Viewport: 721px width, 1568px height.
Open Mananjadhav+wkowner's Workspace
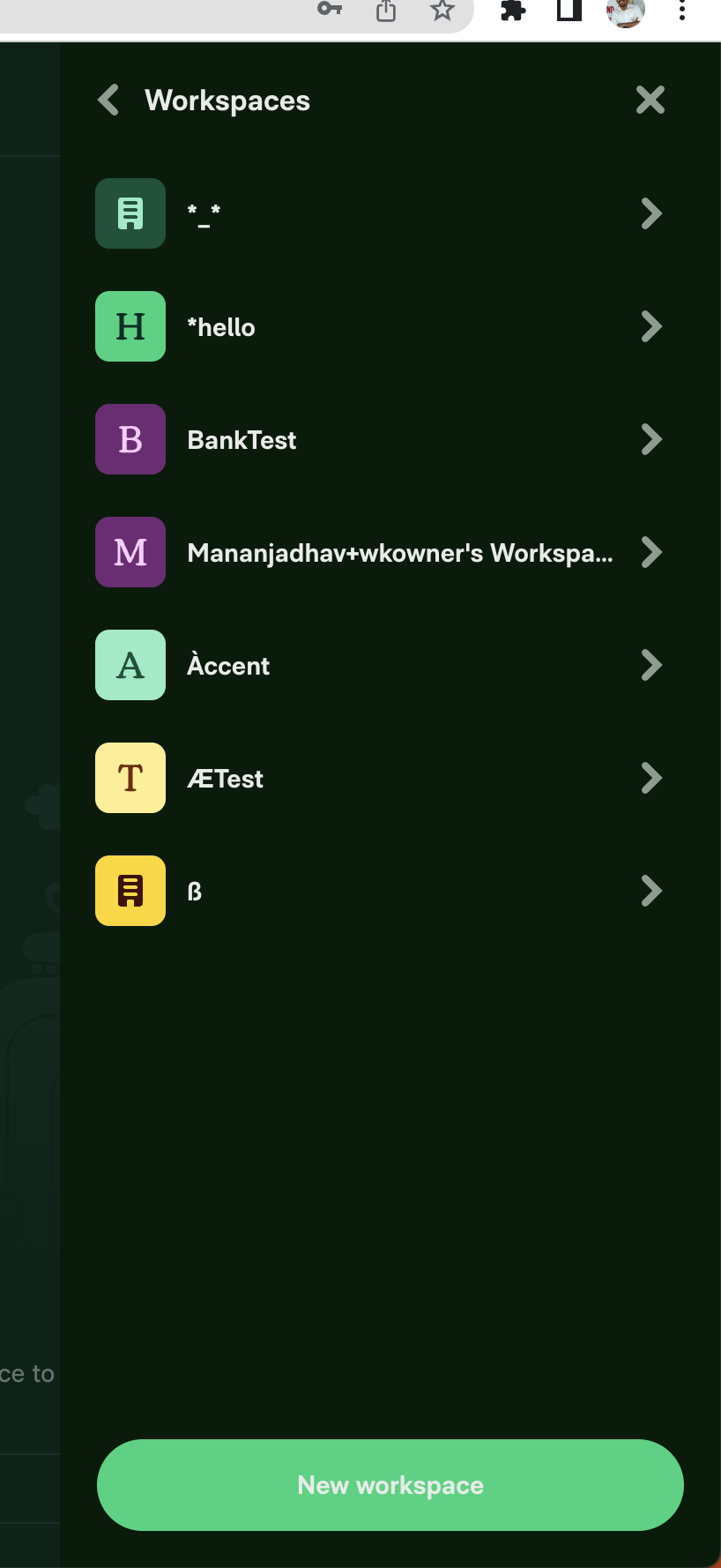379,552
